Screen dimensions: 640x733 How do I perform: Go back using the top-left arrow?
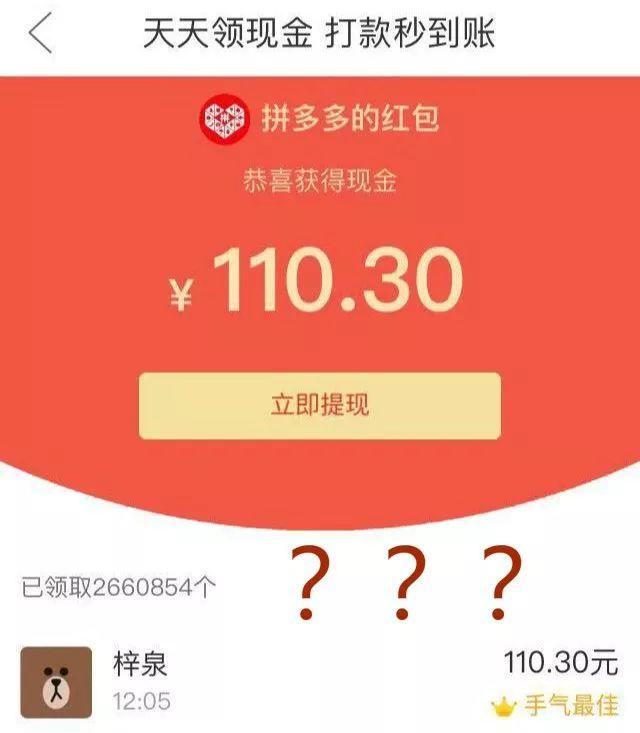40,35
